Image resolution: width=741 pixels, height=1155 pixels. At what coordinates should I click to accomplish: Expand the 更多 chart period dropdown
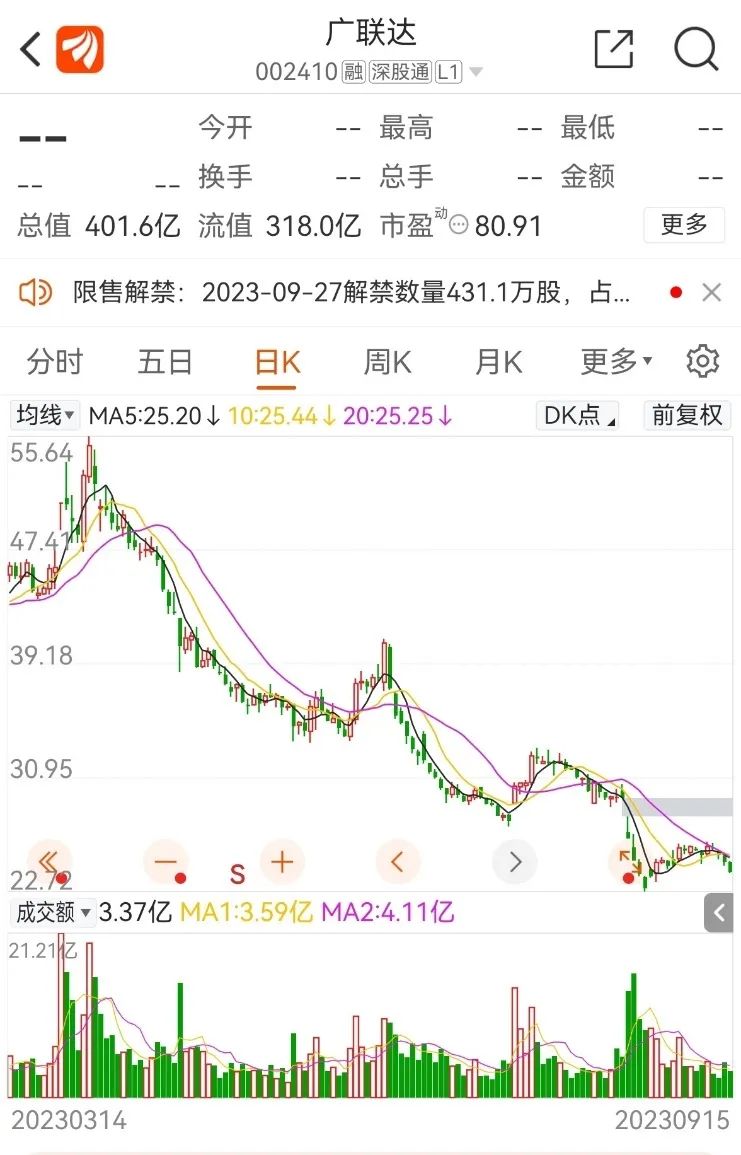616,361
